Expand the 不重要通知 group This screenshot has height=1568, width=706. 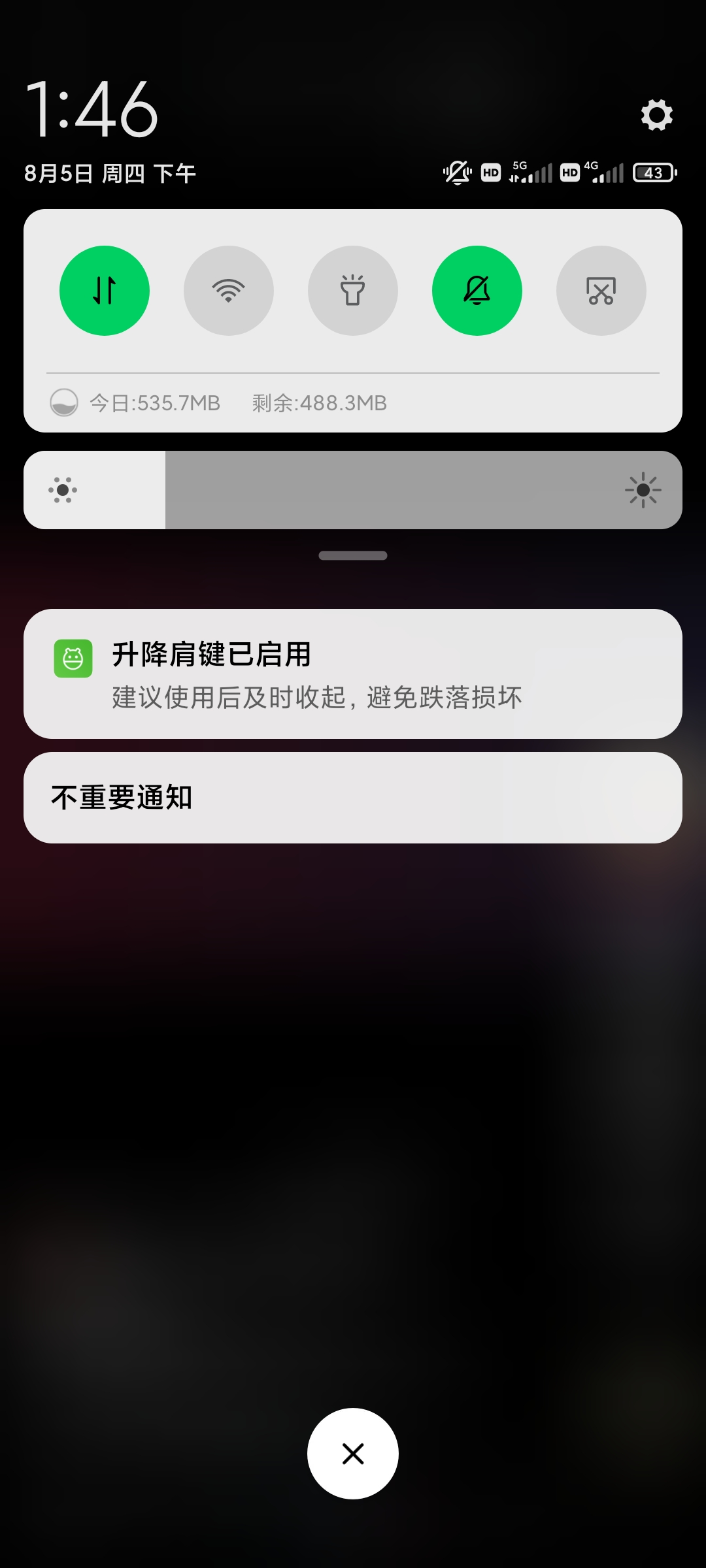[x=353, y=798]
